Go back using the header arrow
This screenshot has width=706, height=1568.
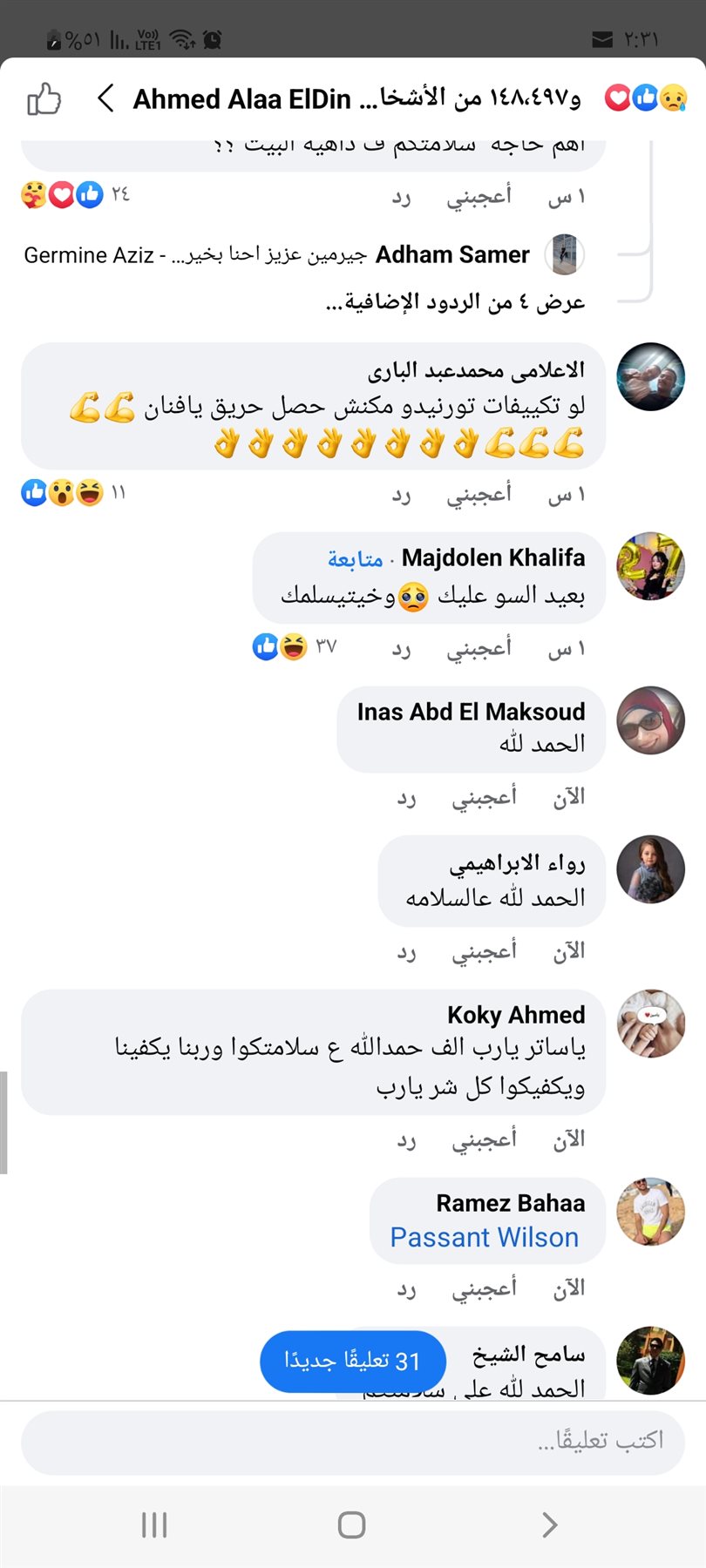(105, 98)
